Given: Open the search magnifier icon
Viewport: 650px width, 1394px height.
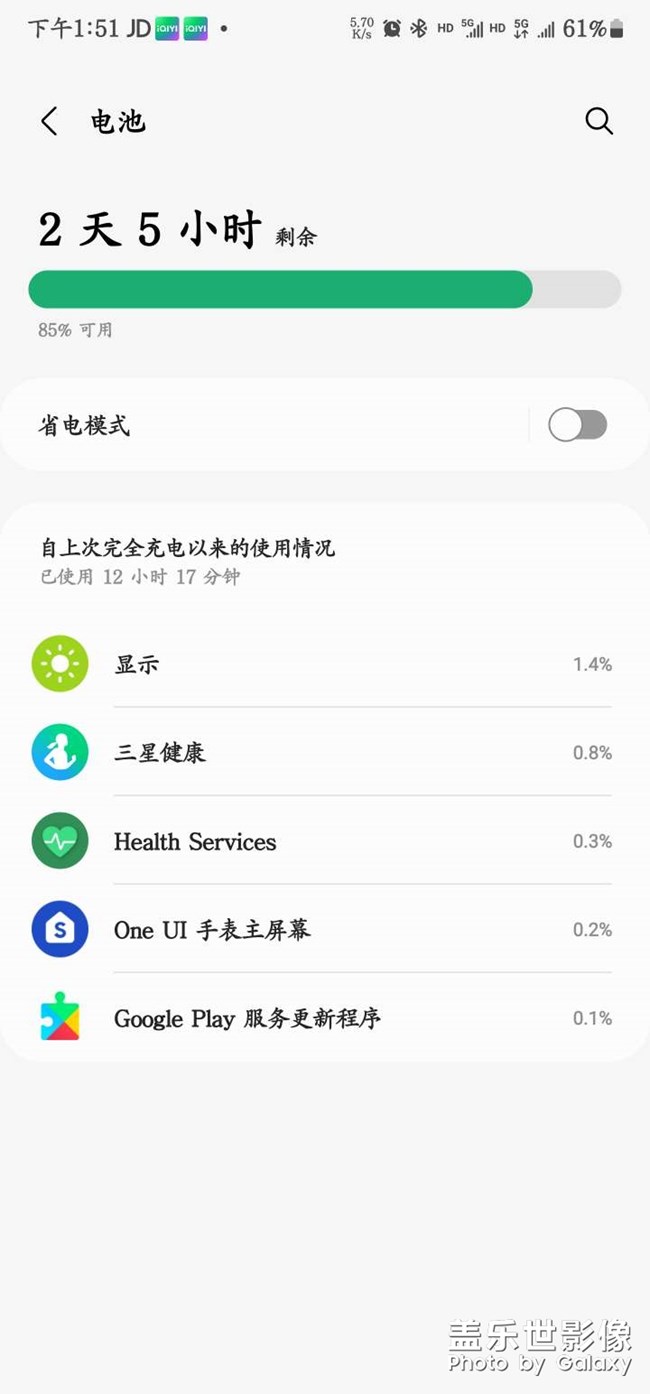Looking at the screenshot, I should [598, 121].
